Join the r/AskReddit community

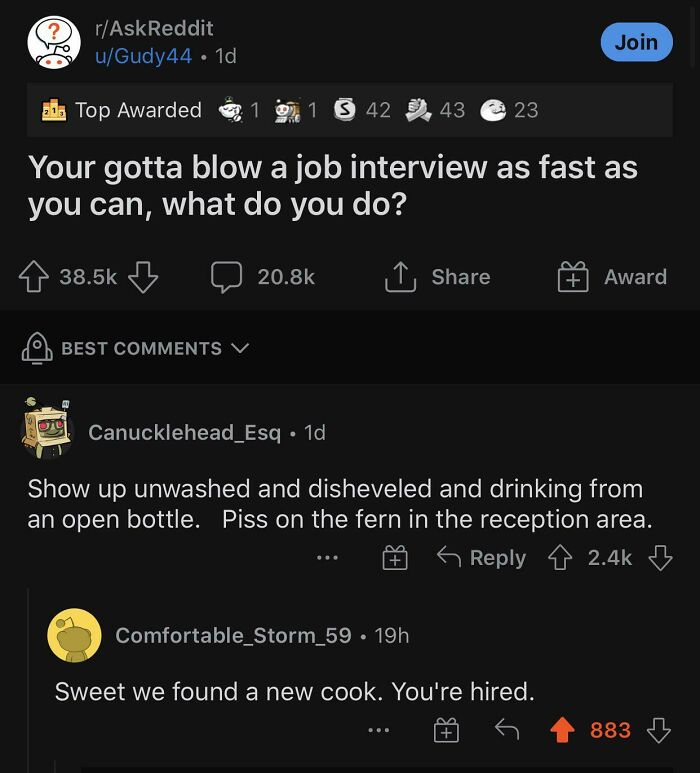click(636, 42)
